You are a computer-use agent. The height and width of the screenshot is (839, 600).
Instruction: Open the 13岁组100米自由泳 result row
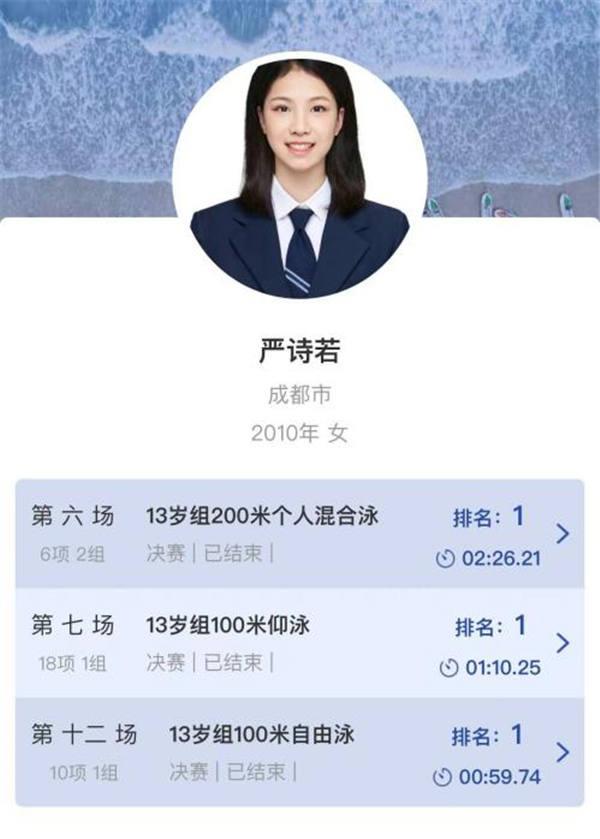299,752
